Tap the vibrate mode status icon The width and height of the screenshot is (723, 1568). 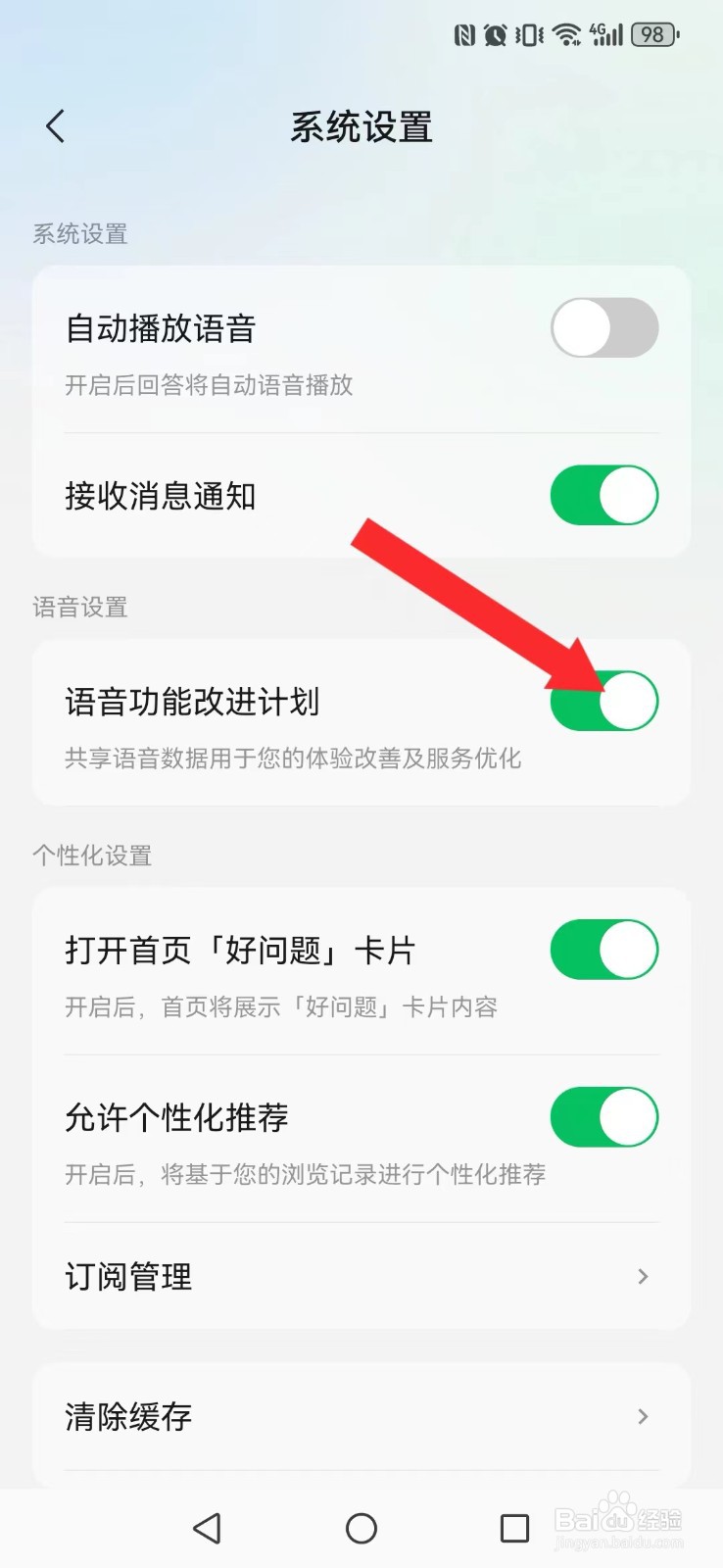pos(528,34)
